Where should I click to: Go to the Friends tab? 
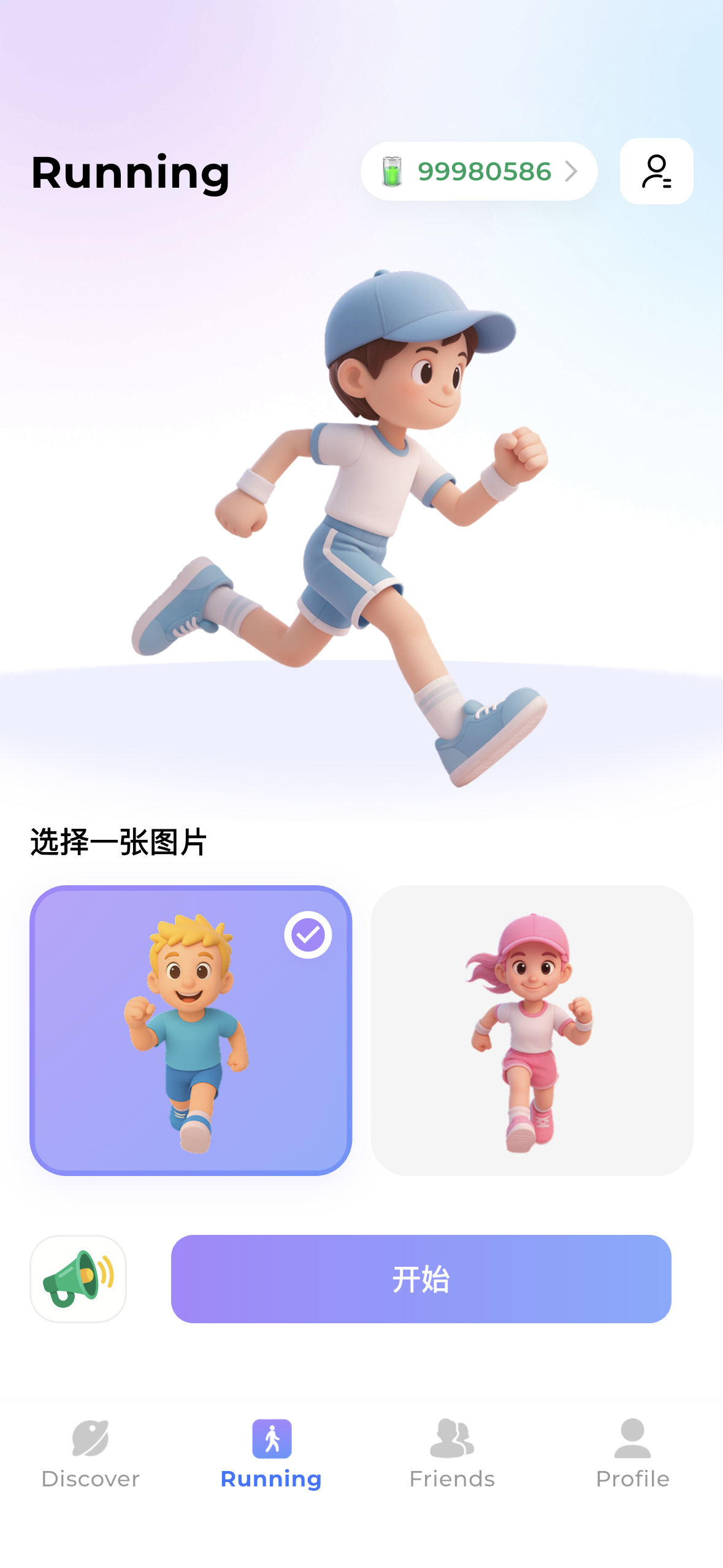point(452,1453)
